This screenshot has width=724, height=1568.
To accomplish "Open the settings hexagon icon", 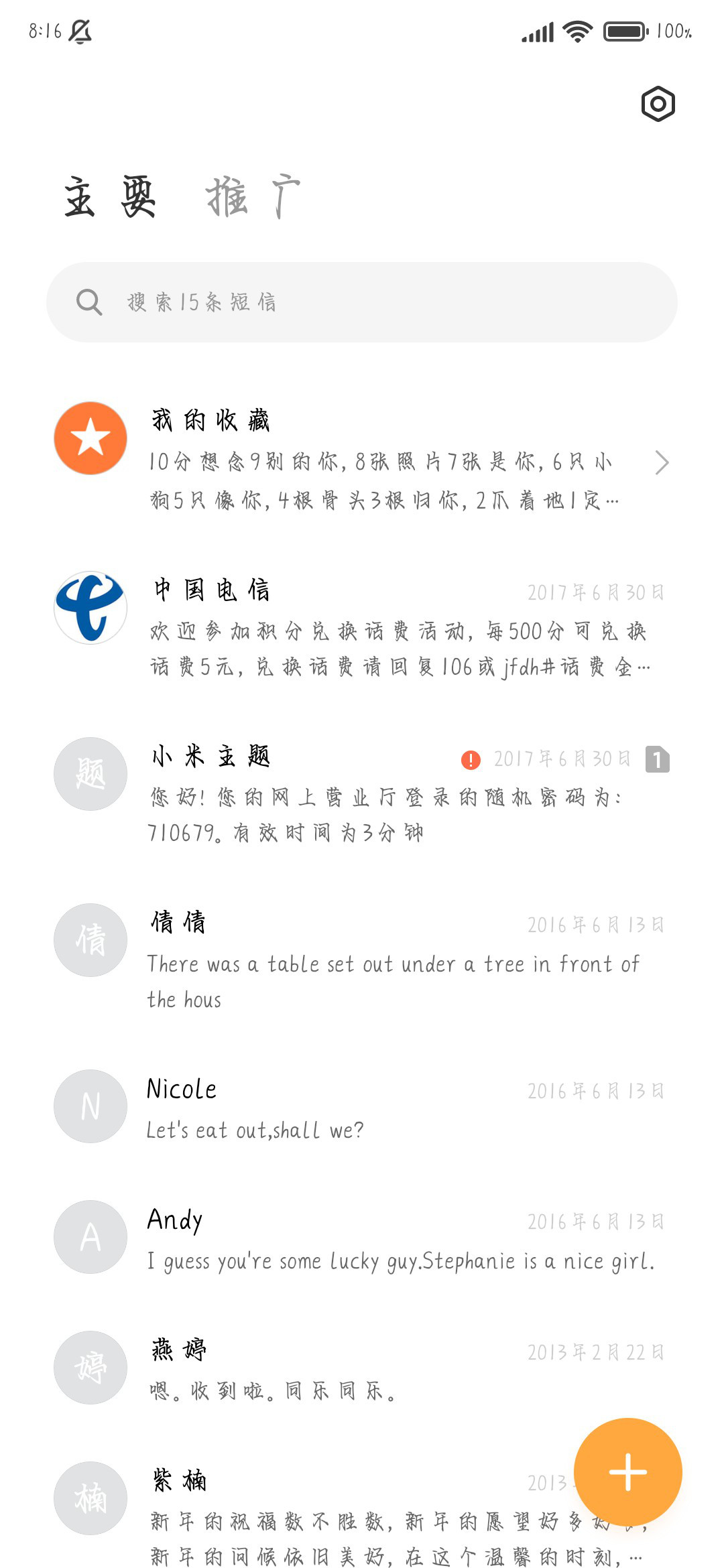I will 658,104.
